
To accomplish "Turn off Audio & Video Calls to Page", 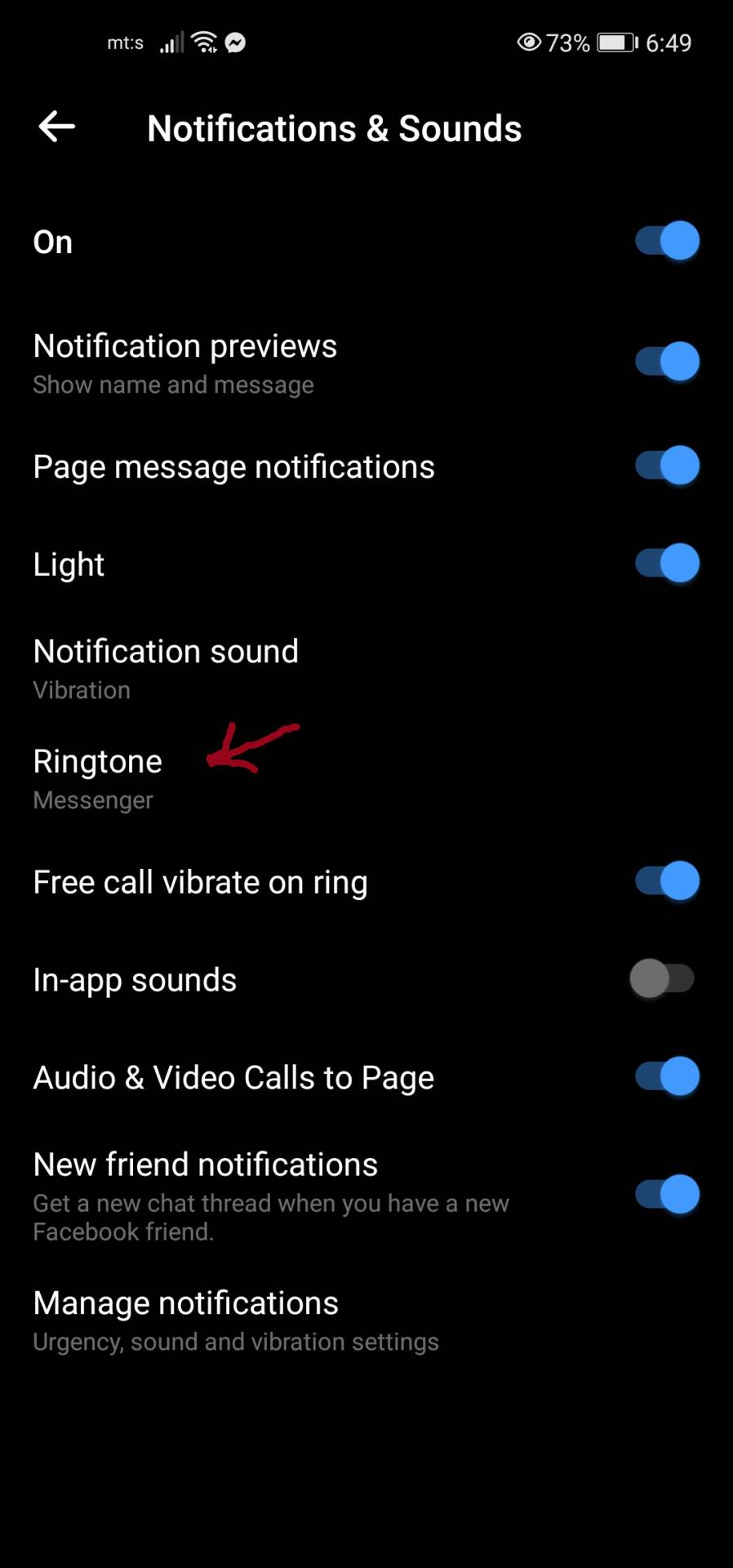I will coord(664,1076).
